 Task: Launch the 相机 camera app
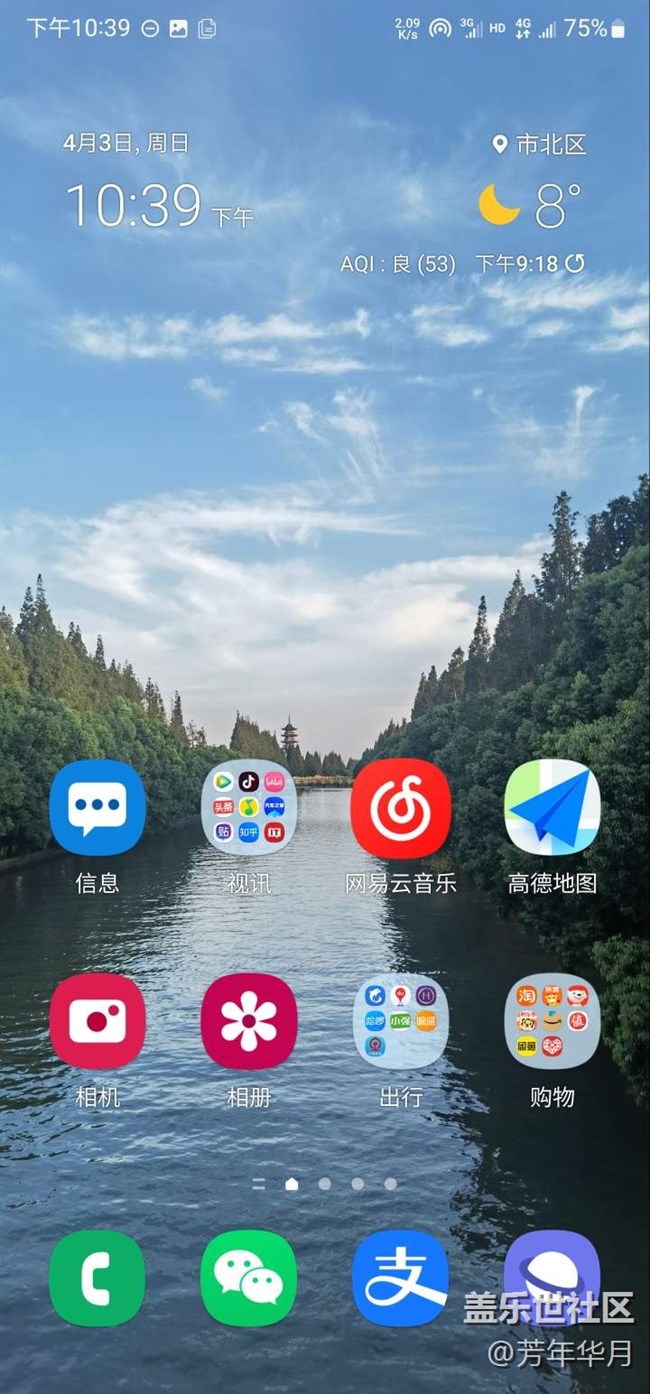(97, 1021)
